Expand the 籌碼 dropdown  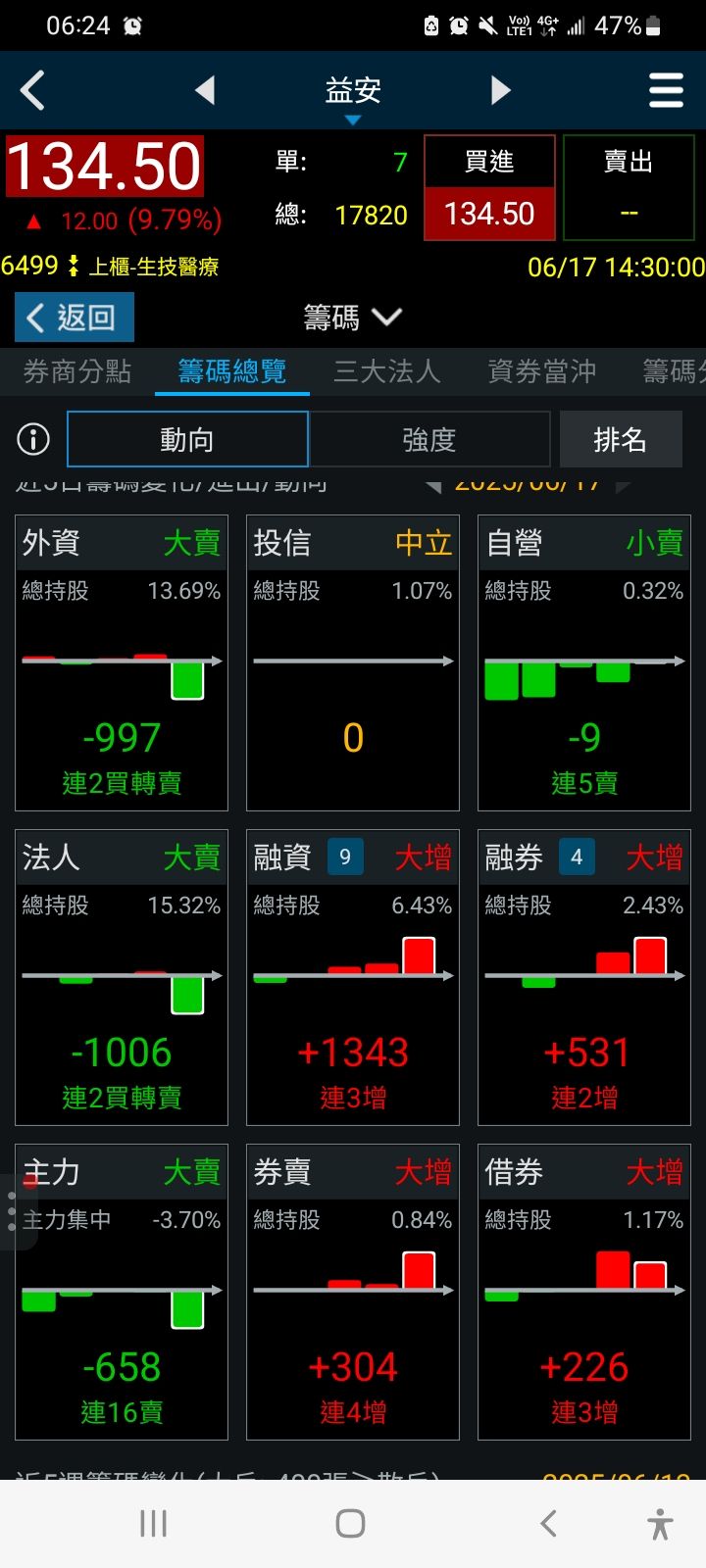353,318
